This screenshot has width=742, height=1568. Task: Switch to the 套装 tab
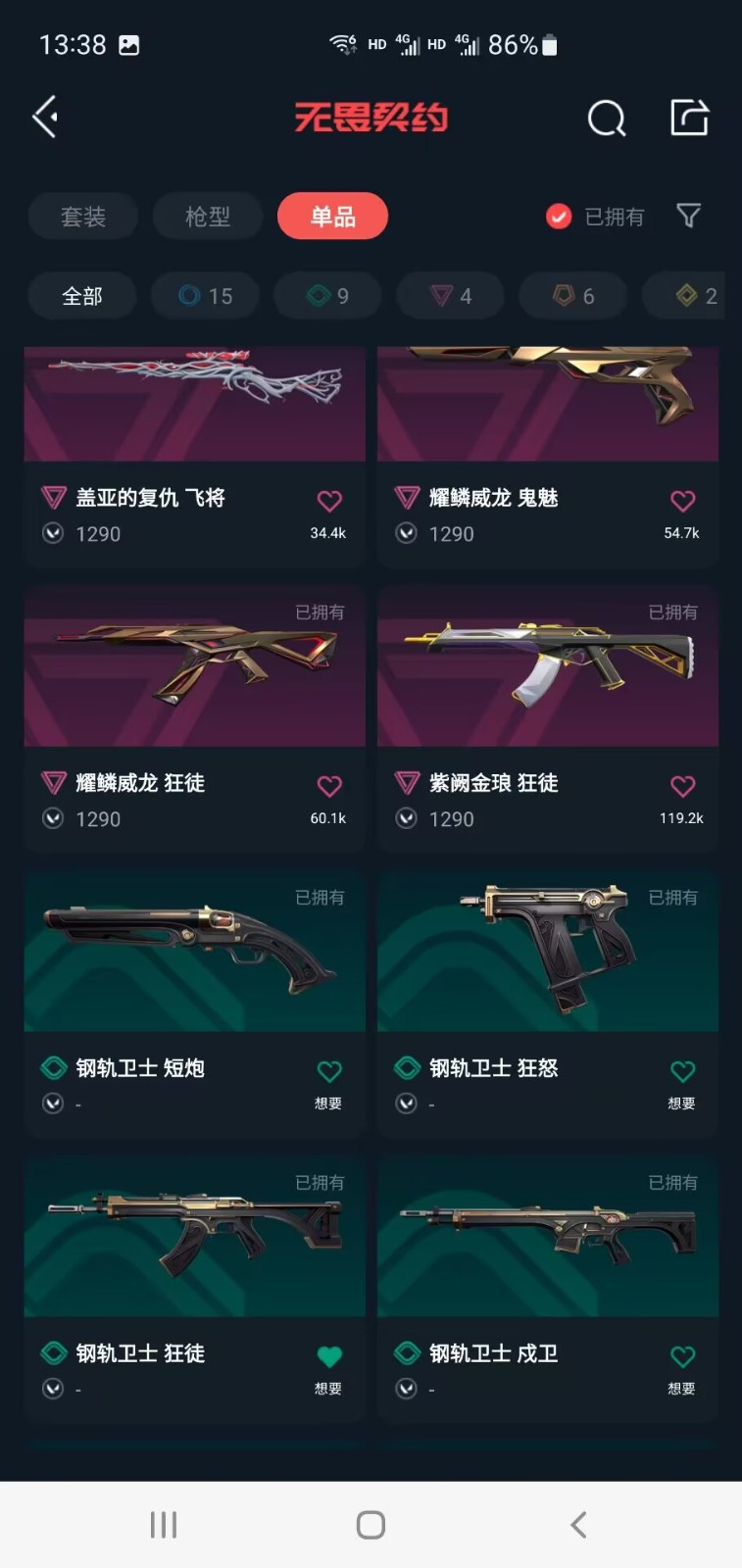(x=83, y=217)
